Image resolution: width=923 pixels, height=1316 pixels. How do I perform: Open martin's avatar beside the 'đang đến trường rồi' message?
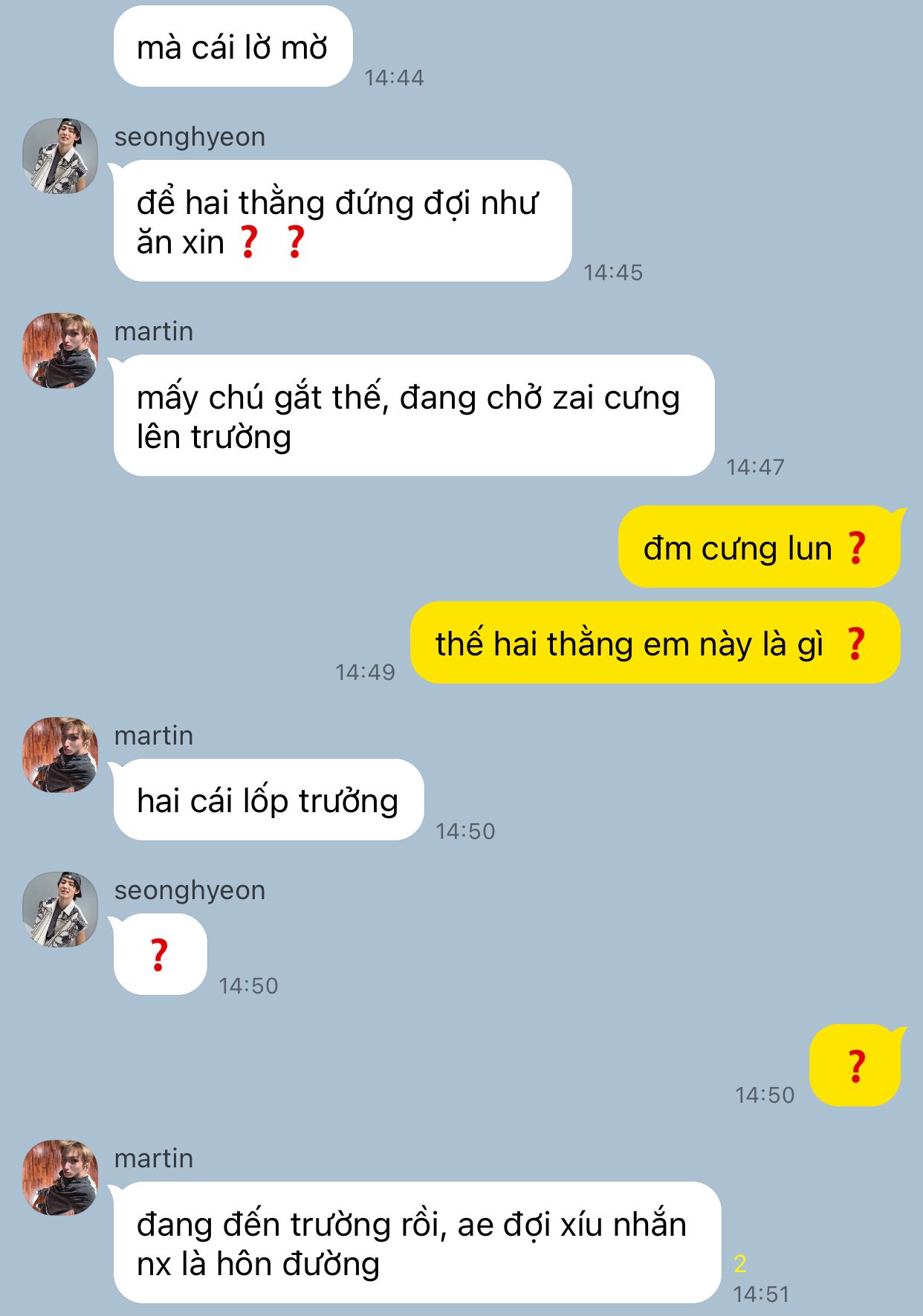[60, 1178]
